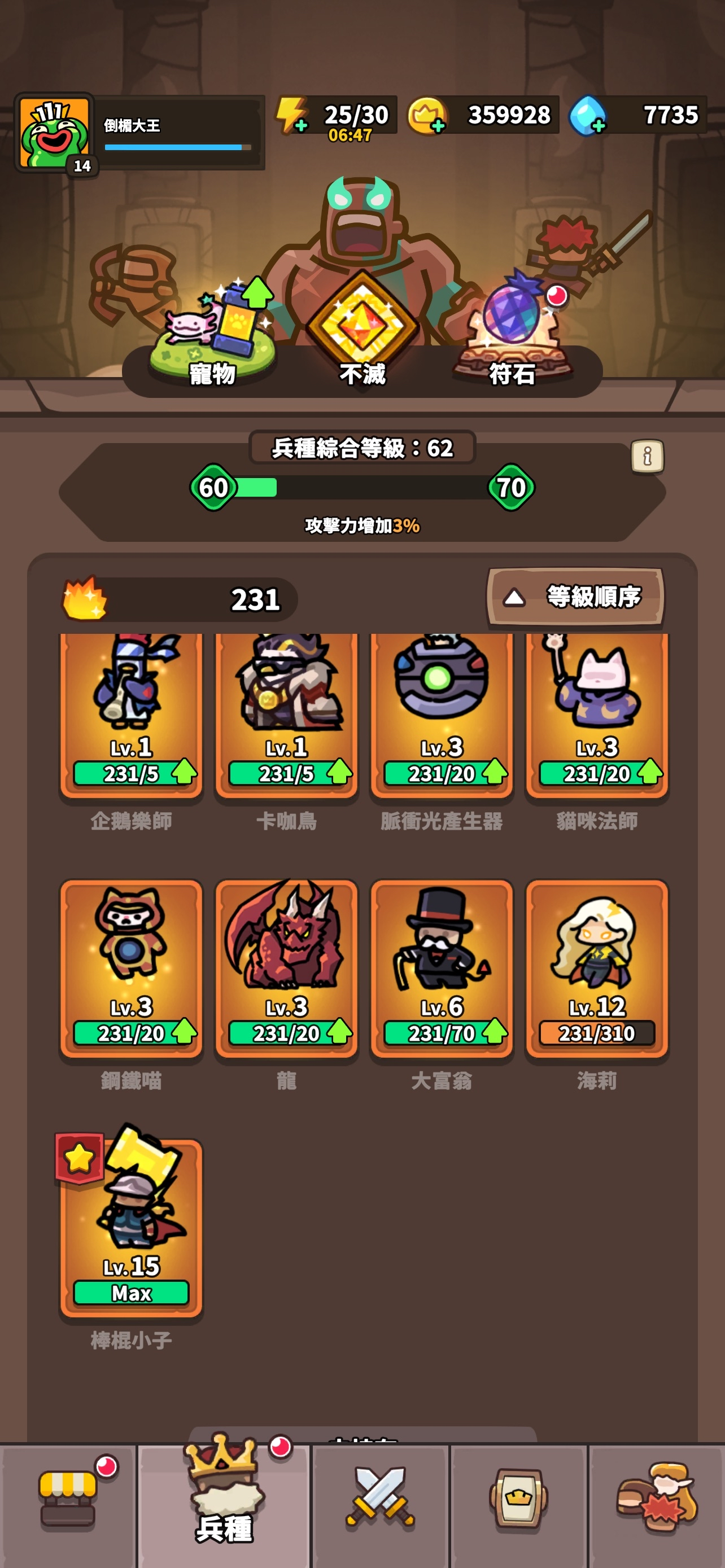Open the 海莉 troop card
The height and width of the screenshot is (1568, 725).
point(597,968)
